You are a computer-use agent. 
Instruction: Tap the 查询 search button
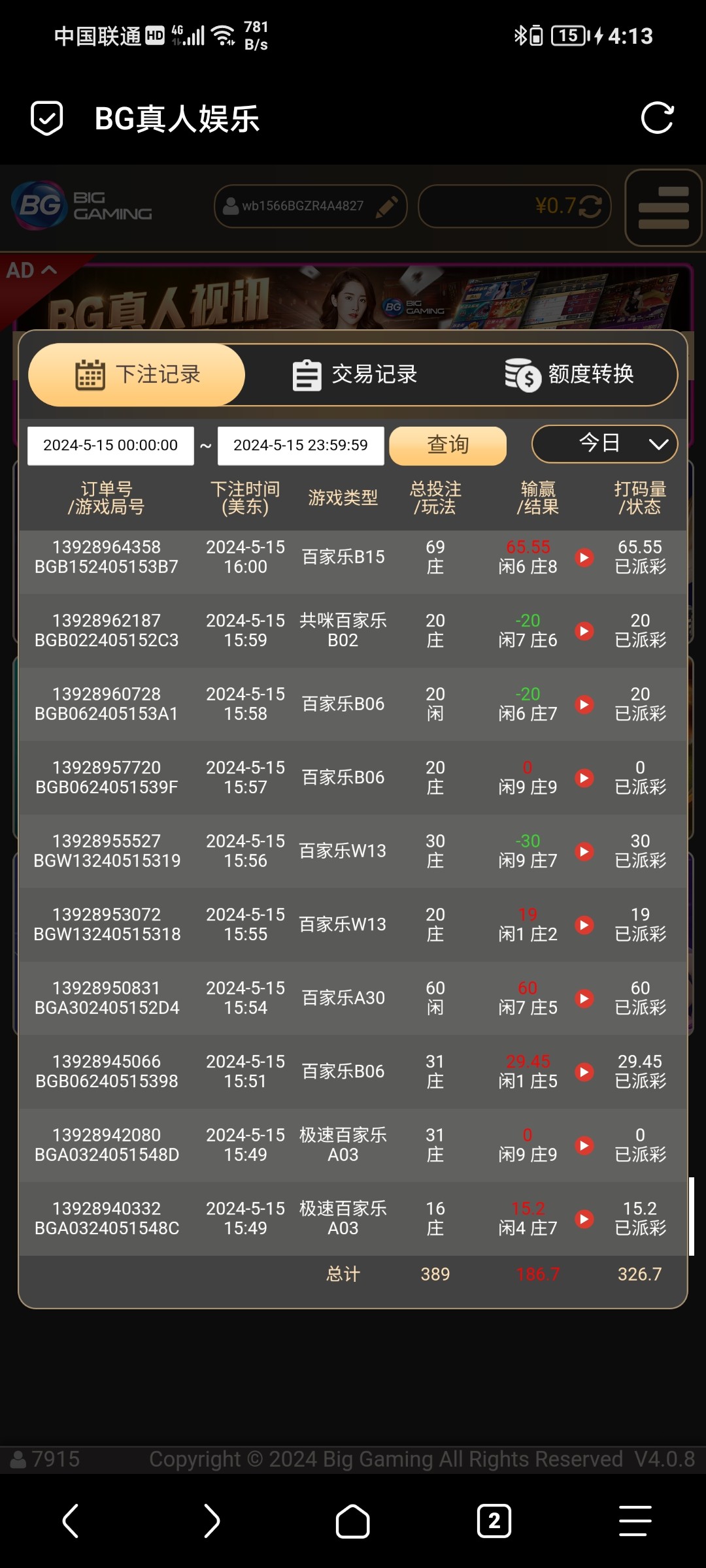tap(448, 446)
